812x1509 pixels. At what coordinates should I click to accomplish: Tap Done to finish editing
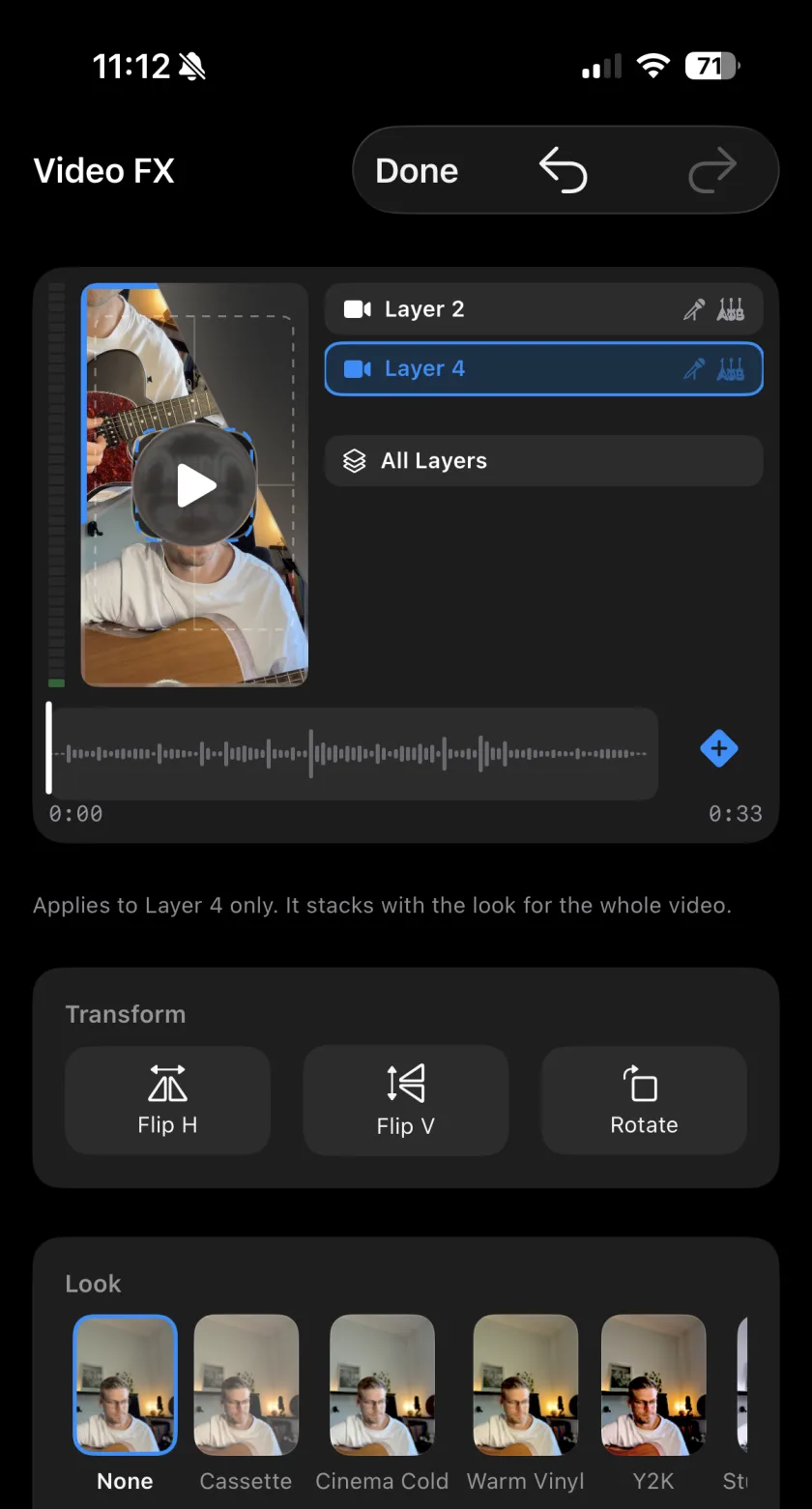click(x=417, y=170)
